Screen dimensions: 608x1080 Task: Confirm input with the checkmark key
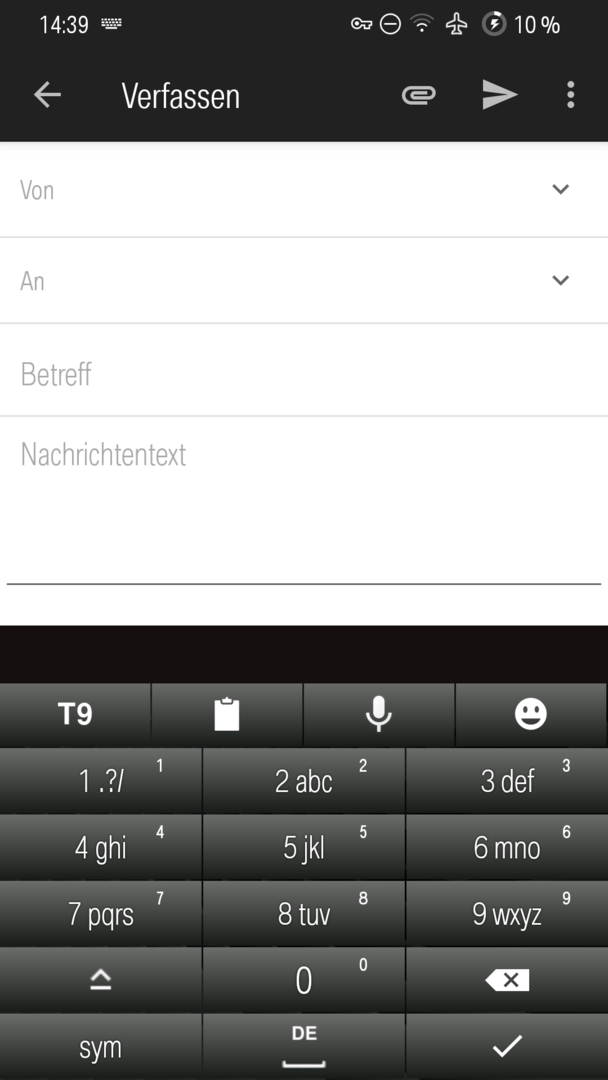[x=507, y=1046]
